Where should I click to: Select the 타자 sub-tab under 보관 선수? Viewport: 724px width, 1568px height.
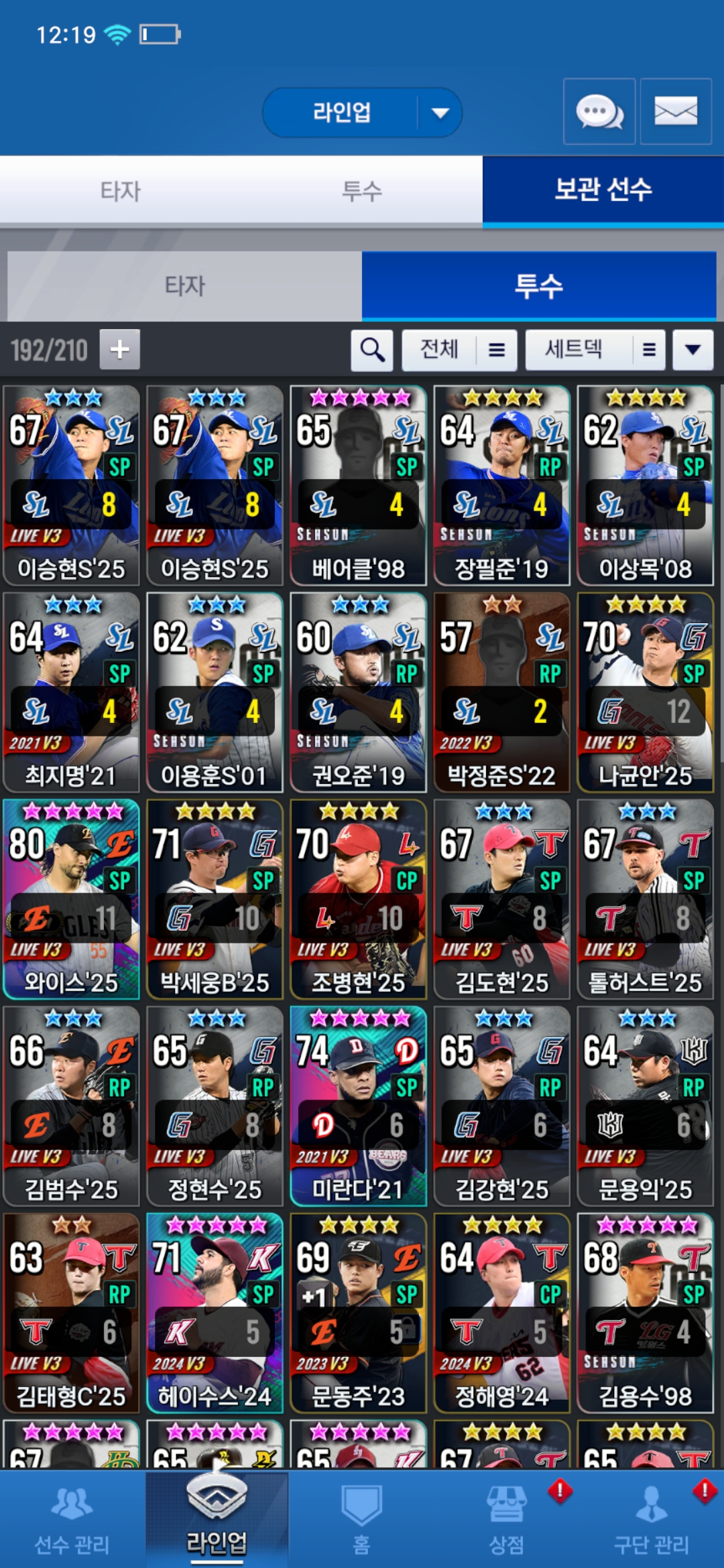(184, 286)
